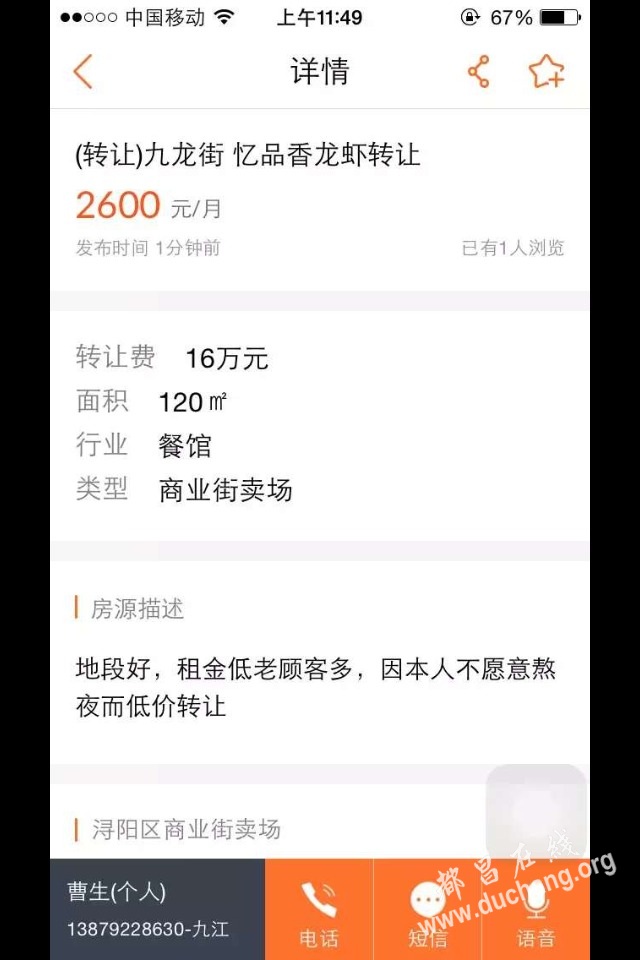Start a 语音 chat with the seller
Image resolution: width=640 pixels, height=960 pixels.
pyautogui.click(x=536, y=910)
